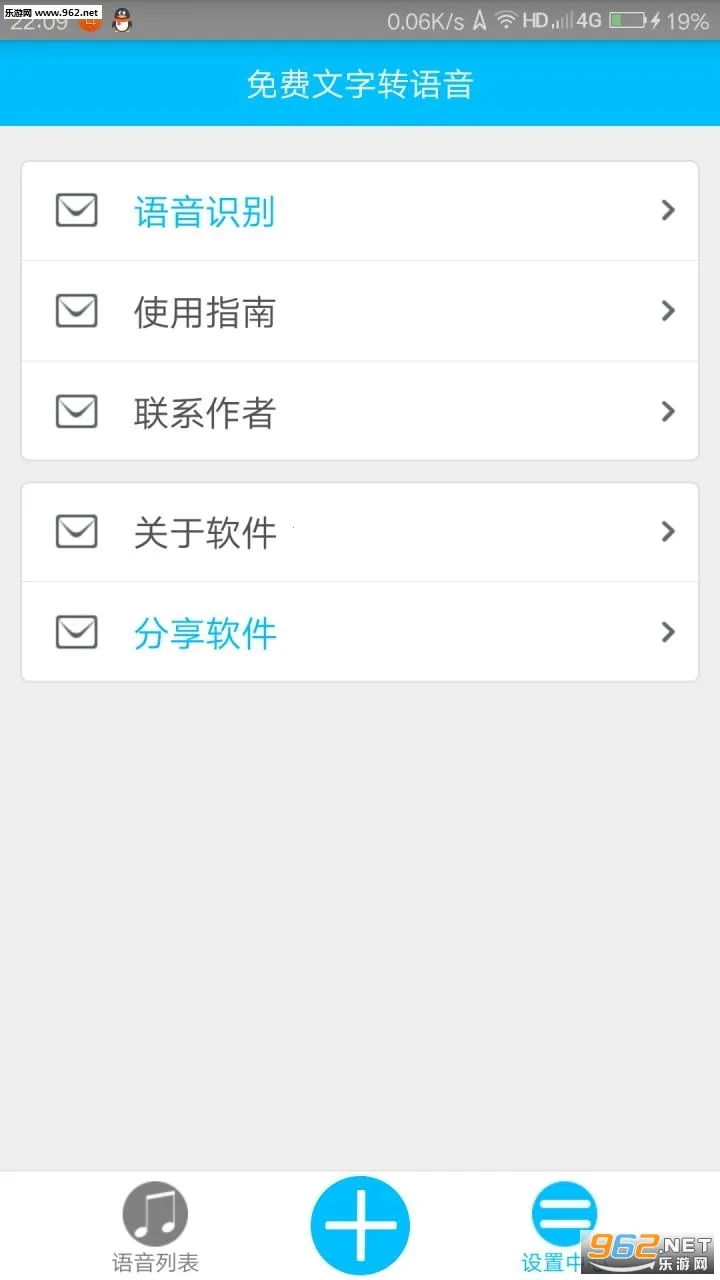Select the 联系作者 row
Screen dimensions: 720x1280
pos(360,411)
